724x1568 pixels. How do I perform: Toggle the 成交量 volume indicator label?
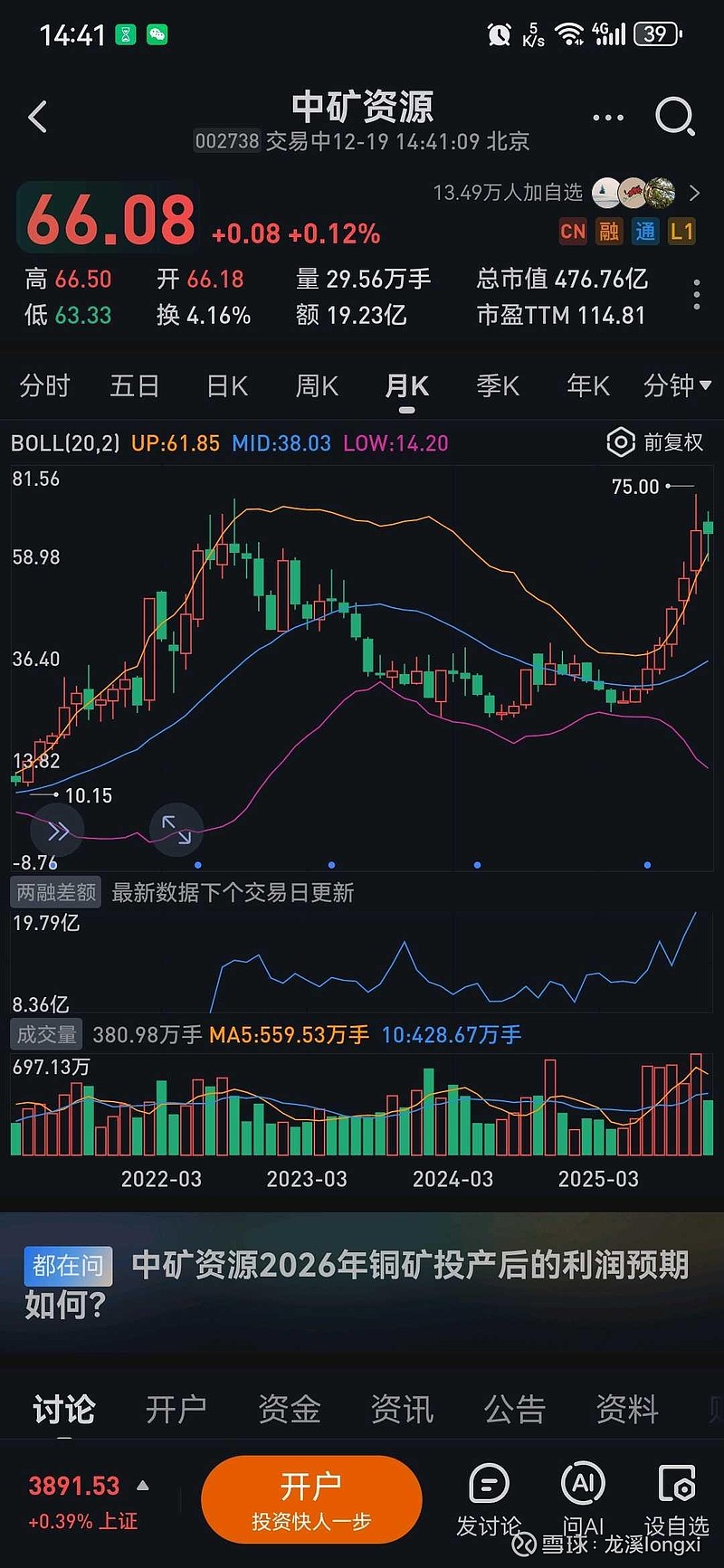pyautogui.click(x=45, y=1034)
